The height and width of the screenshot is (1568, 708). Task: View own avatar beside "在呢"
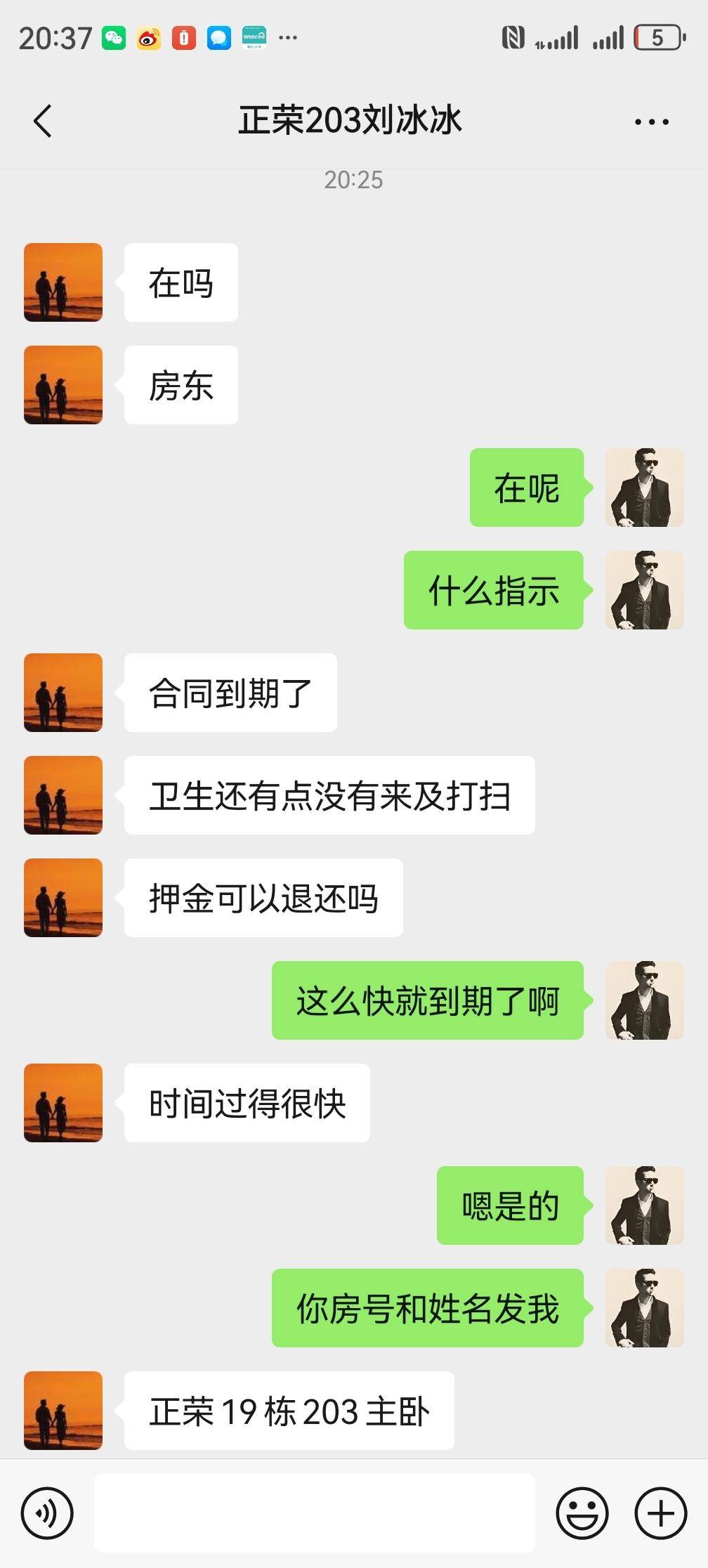[645, 488]
